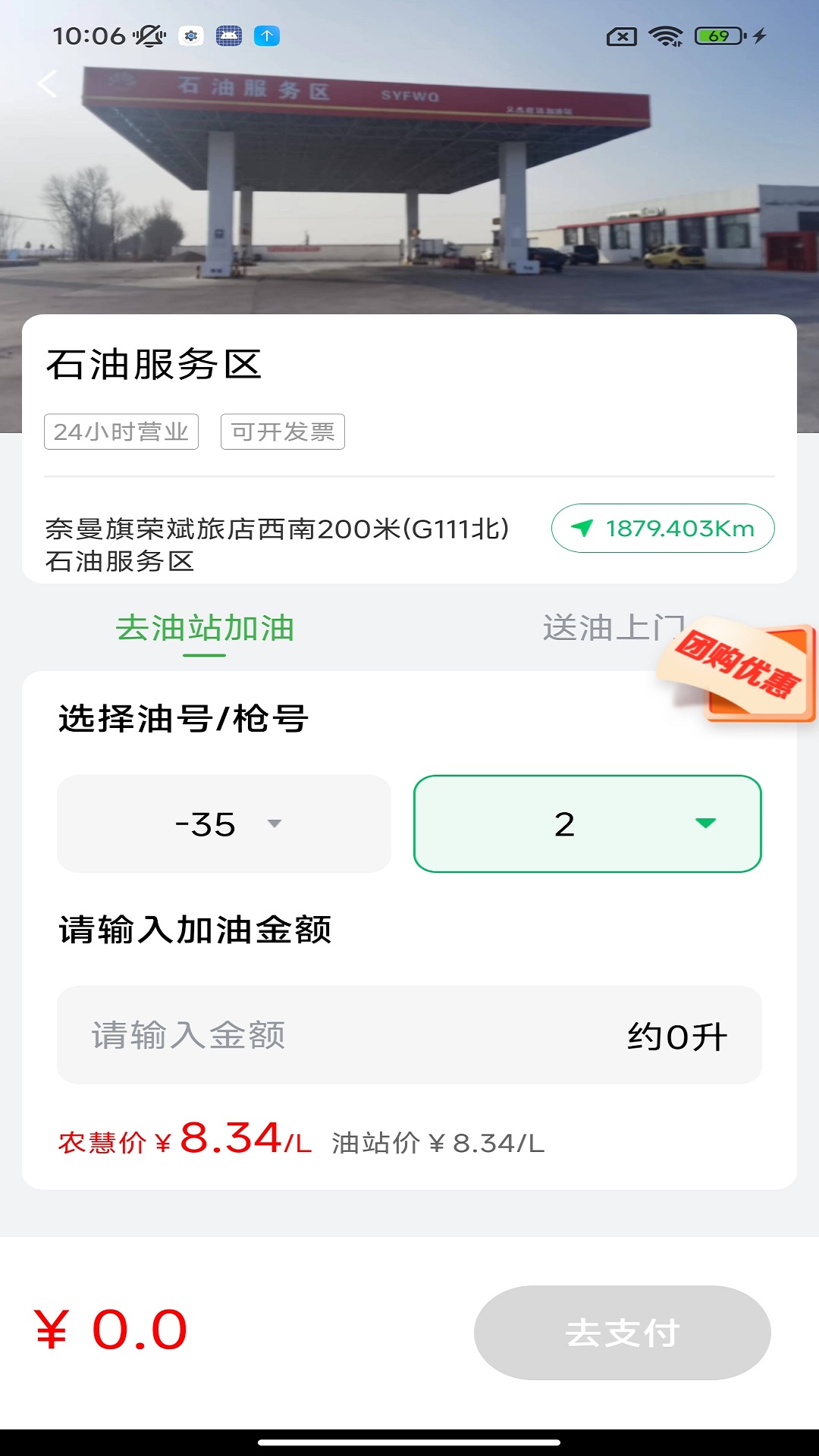Focus the 请输入金额 amount field
This screenshot has width=819, height=1456.
341,1035
